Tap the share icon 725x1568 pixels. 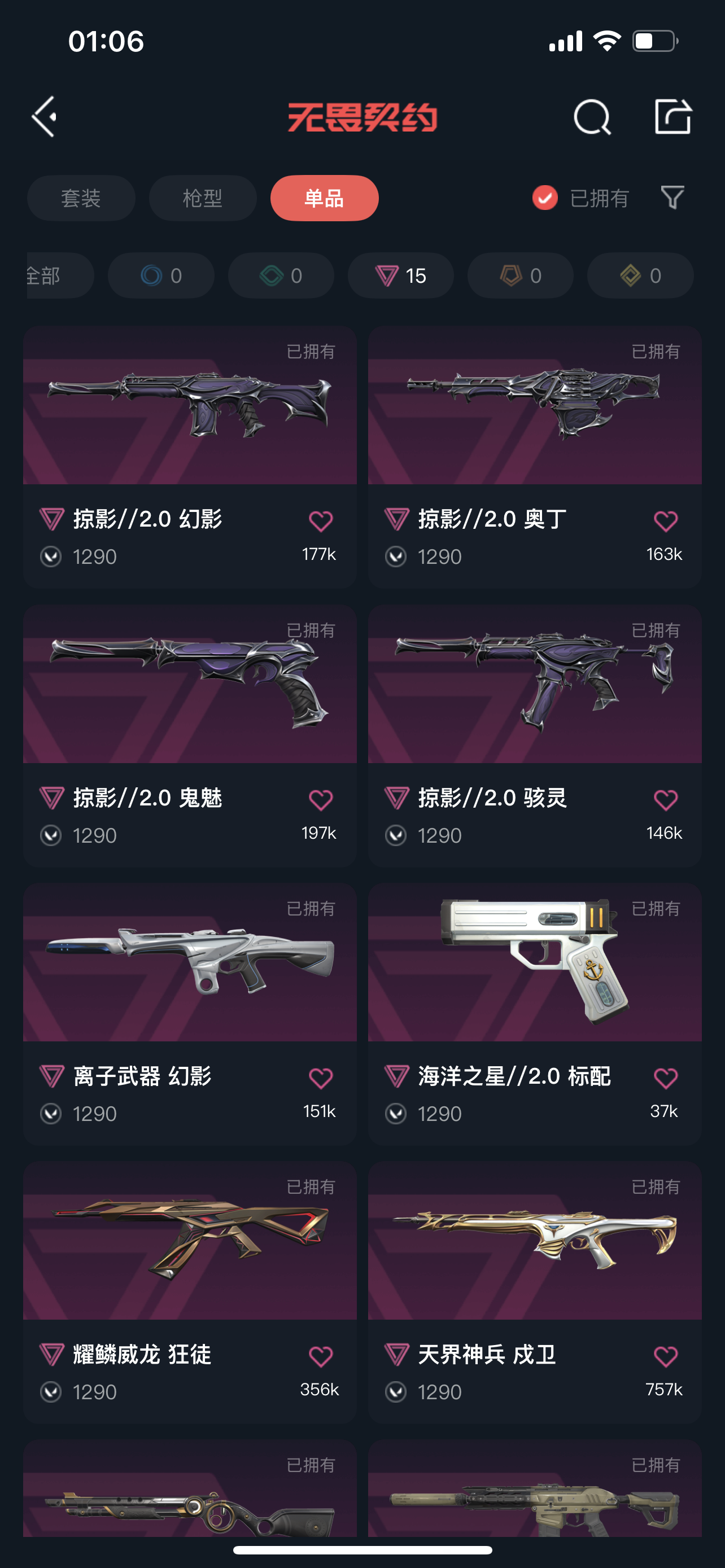(x=672, y=116)
